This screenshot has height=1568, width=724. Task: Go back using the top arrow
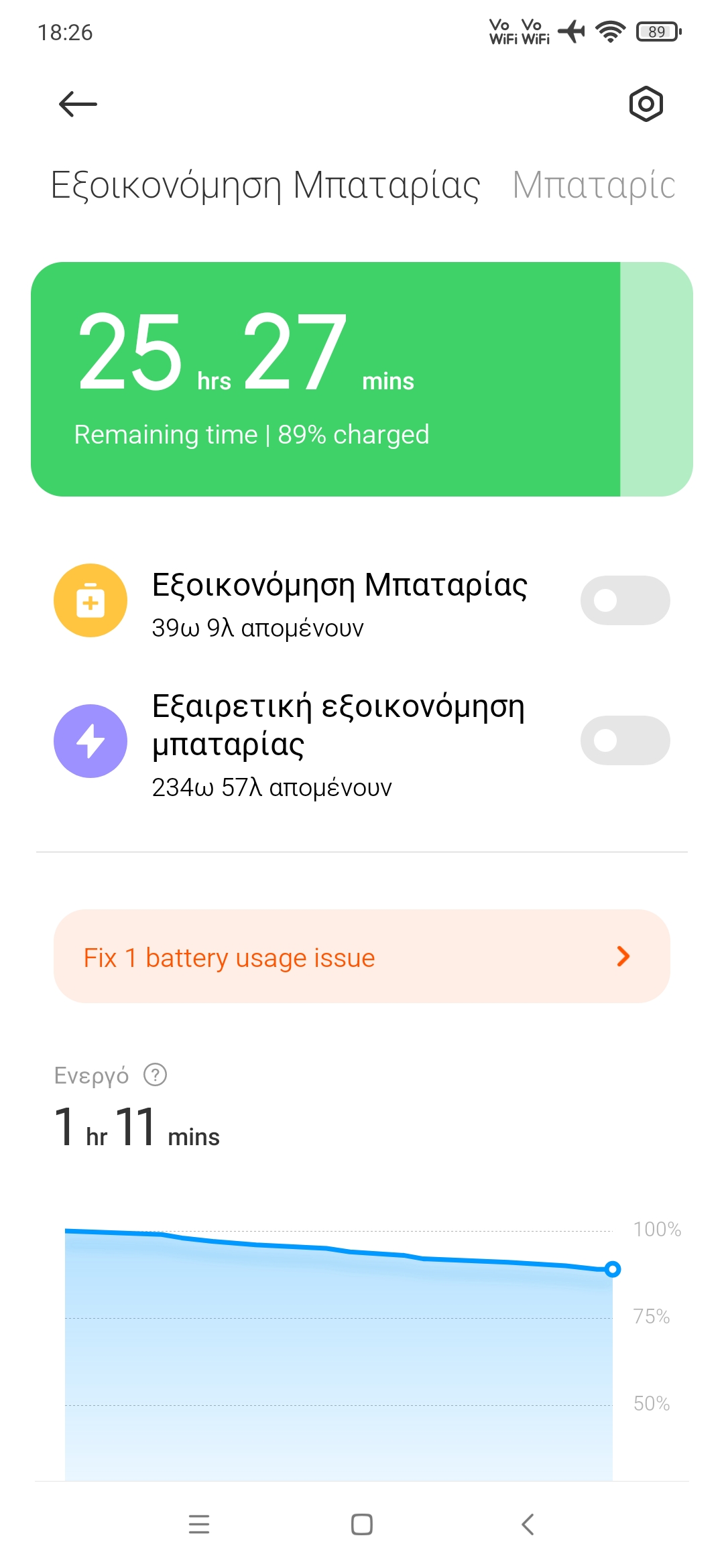(78, 104)
